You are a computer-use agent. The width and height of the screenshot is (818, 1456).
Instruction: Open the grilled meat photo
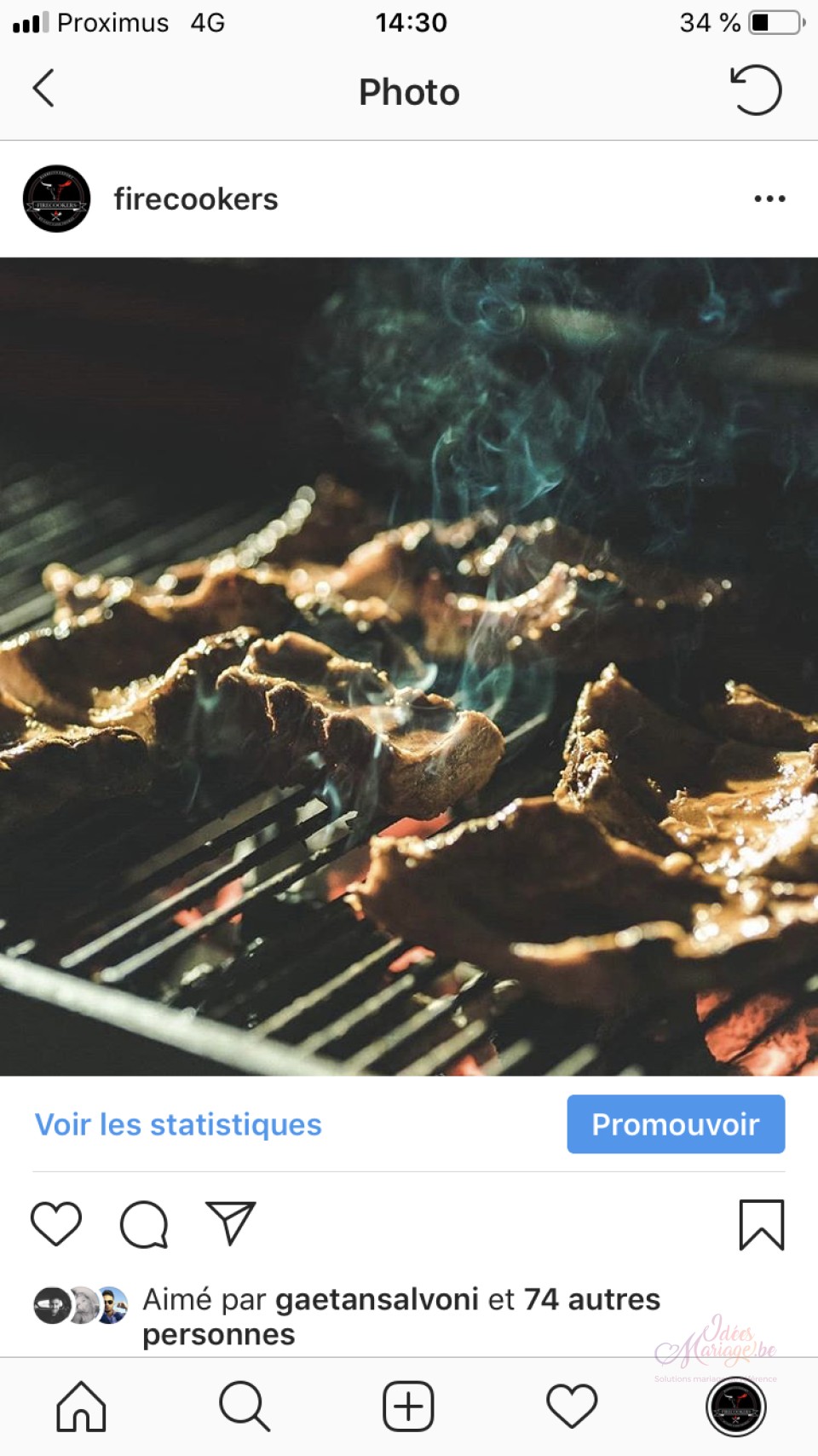click(409, 667)
